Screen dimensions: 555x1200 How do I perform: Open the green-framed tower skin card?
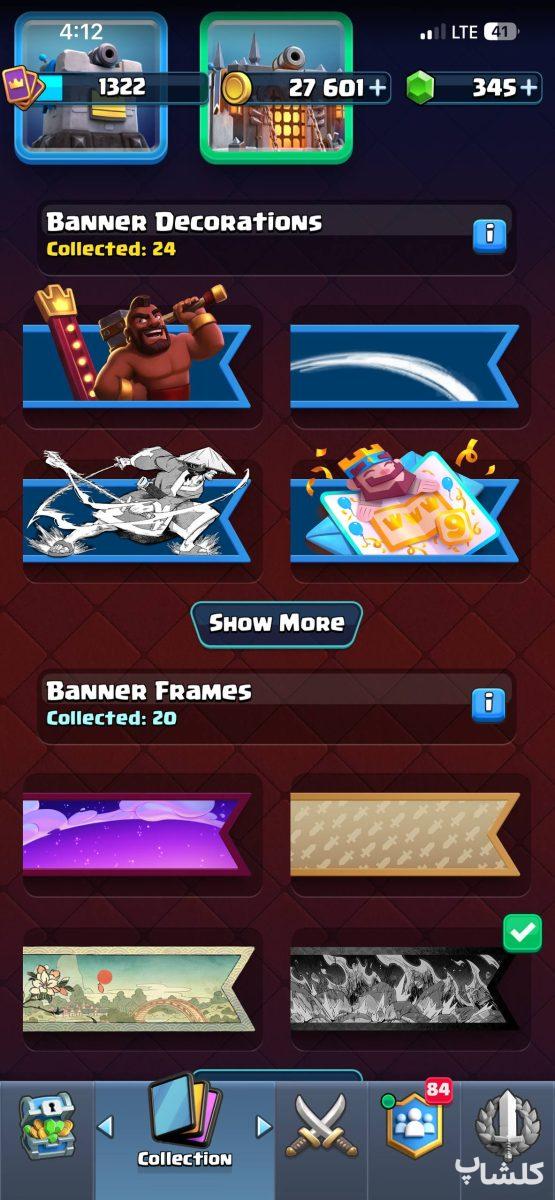pyautogui.click(x=276, y=87)
